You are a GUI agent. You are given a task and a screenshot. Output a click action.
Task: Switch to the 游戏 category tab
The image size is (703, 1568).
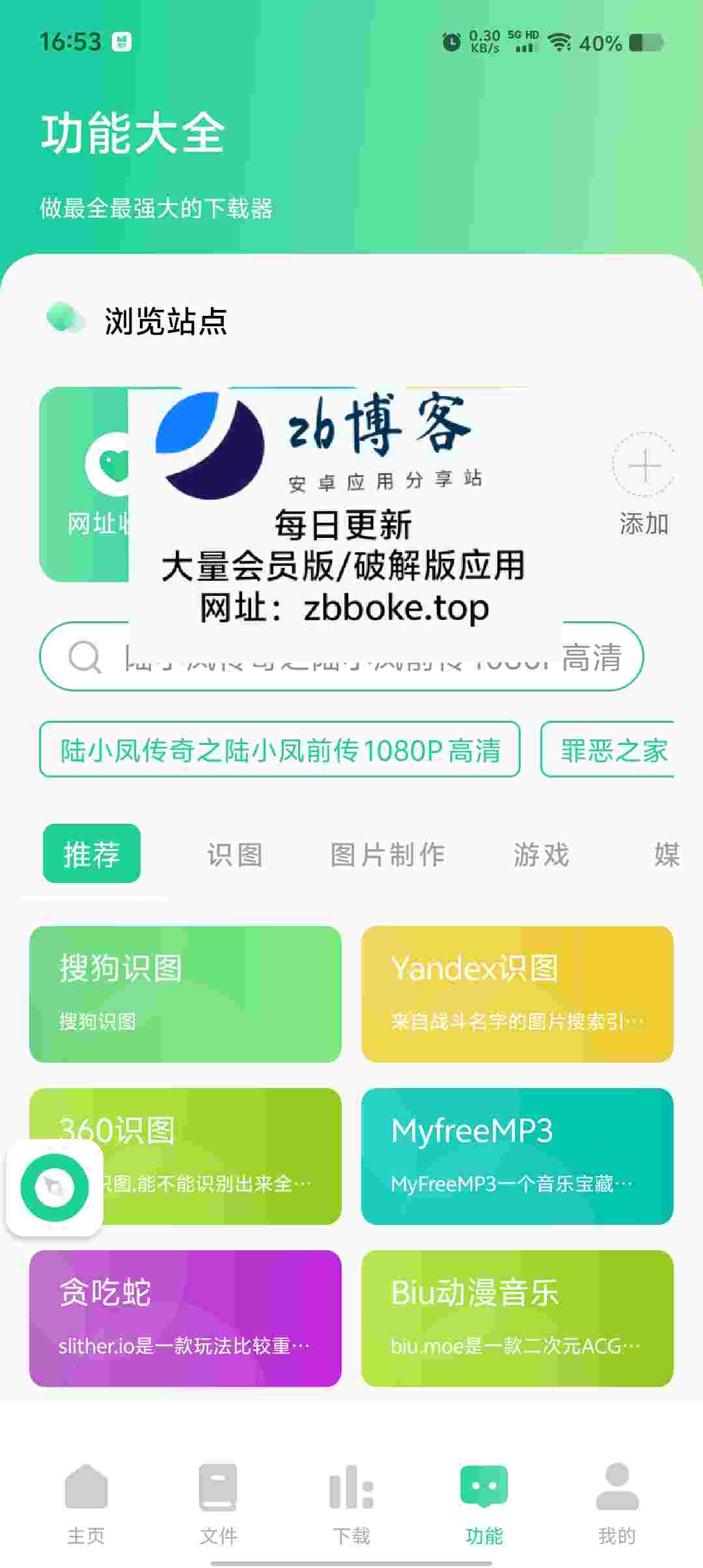click(541, 854)
